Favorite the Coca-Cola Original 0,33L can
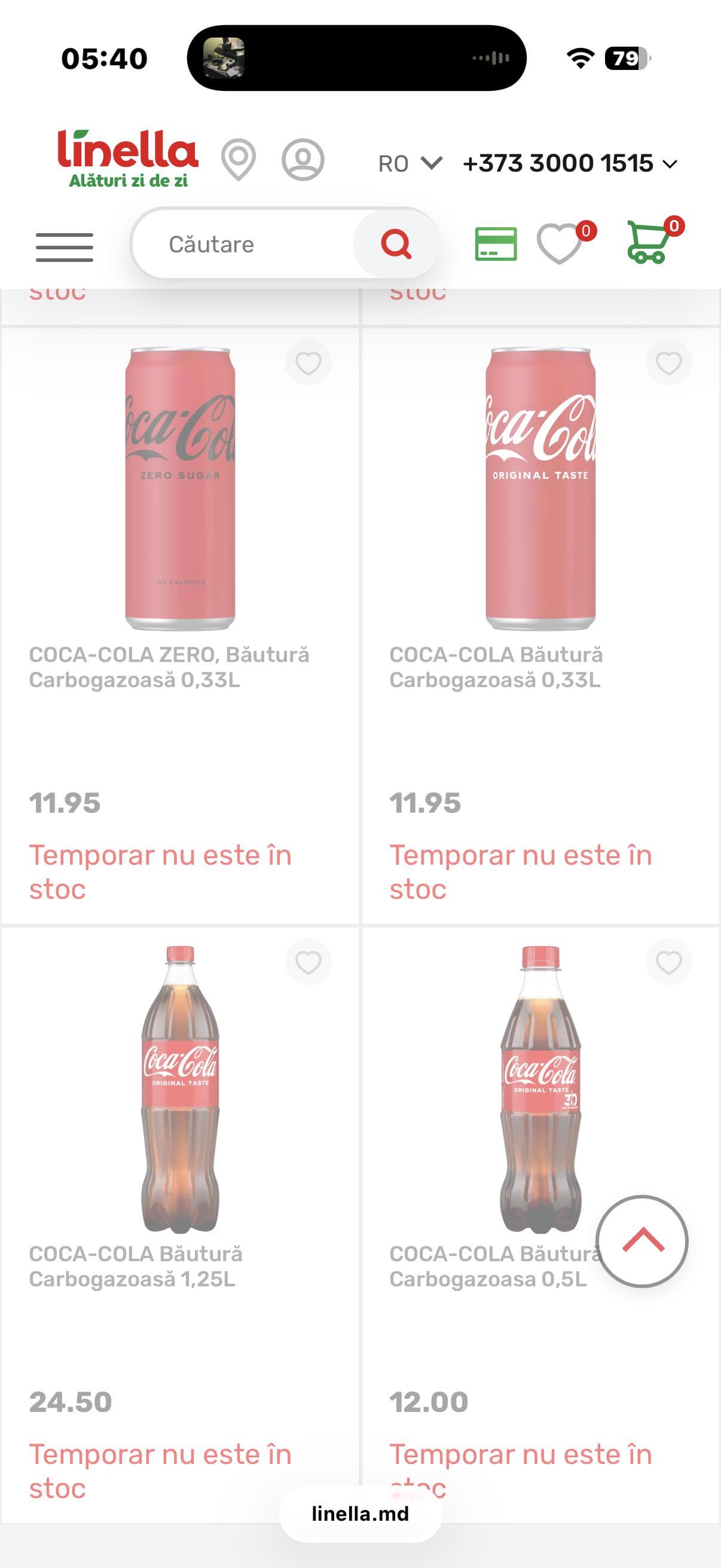Screen dimensions: 721x1568 click(668, 364)
